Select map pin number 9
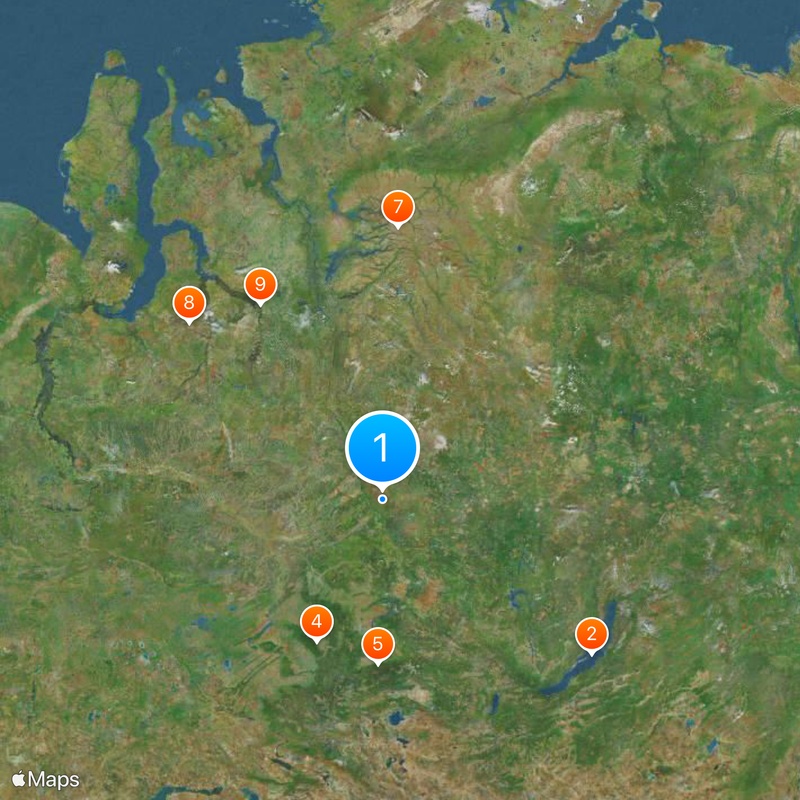Screen dimensions: 800x800 [x=260, y=285]
